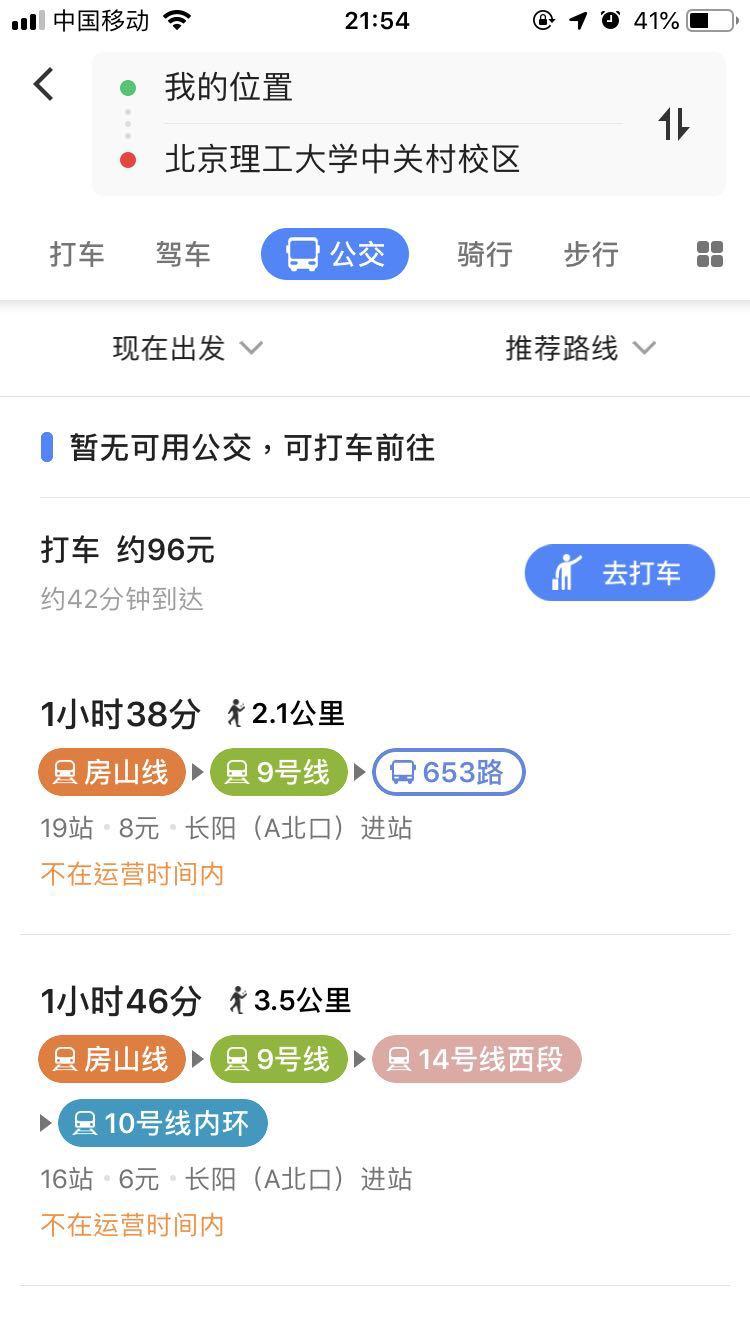Tap the 去打车 button
This screenshot has height=1334, width=750.
coord(620,573)
